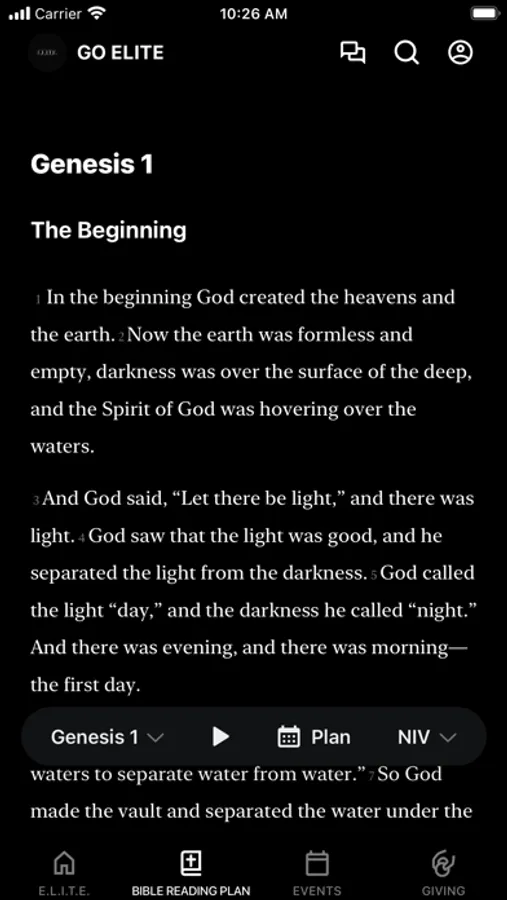Image resolution: width=507 pixels, height=900 pixels.
Task: Open the reading Plan calendar
Action: coord(314,737)
